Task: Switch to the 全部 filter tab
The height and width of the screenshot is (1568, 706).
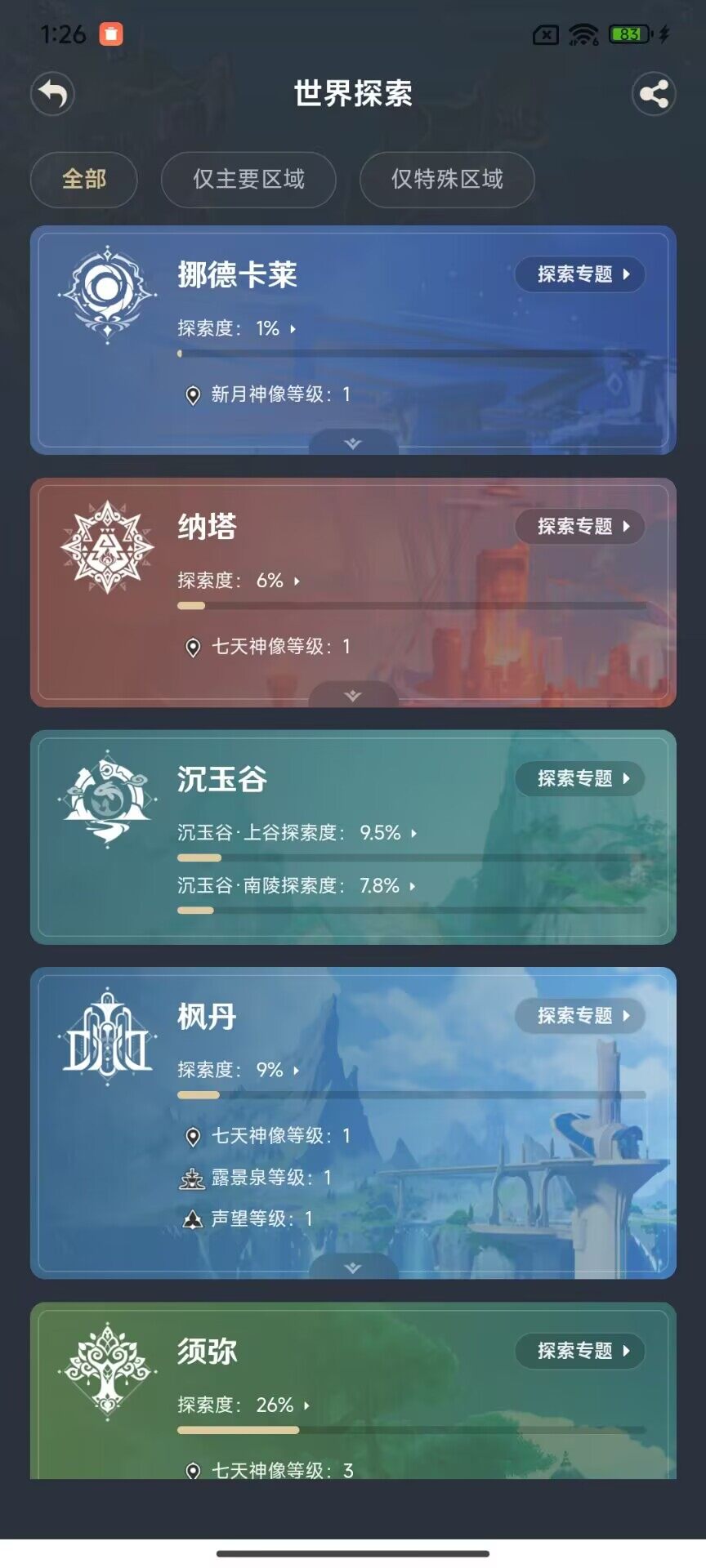Action: (x=83, y=180)
